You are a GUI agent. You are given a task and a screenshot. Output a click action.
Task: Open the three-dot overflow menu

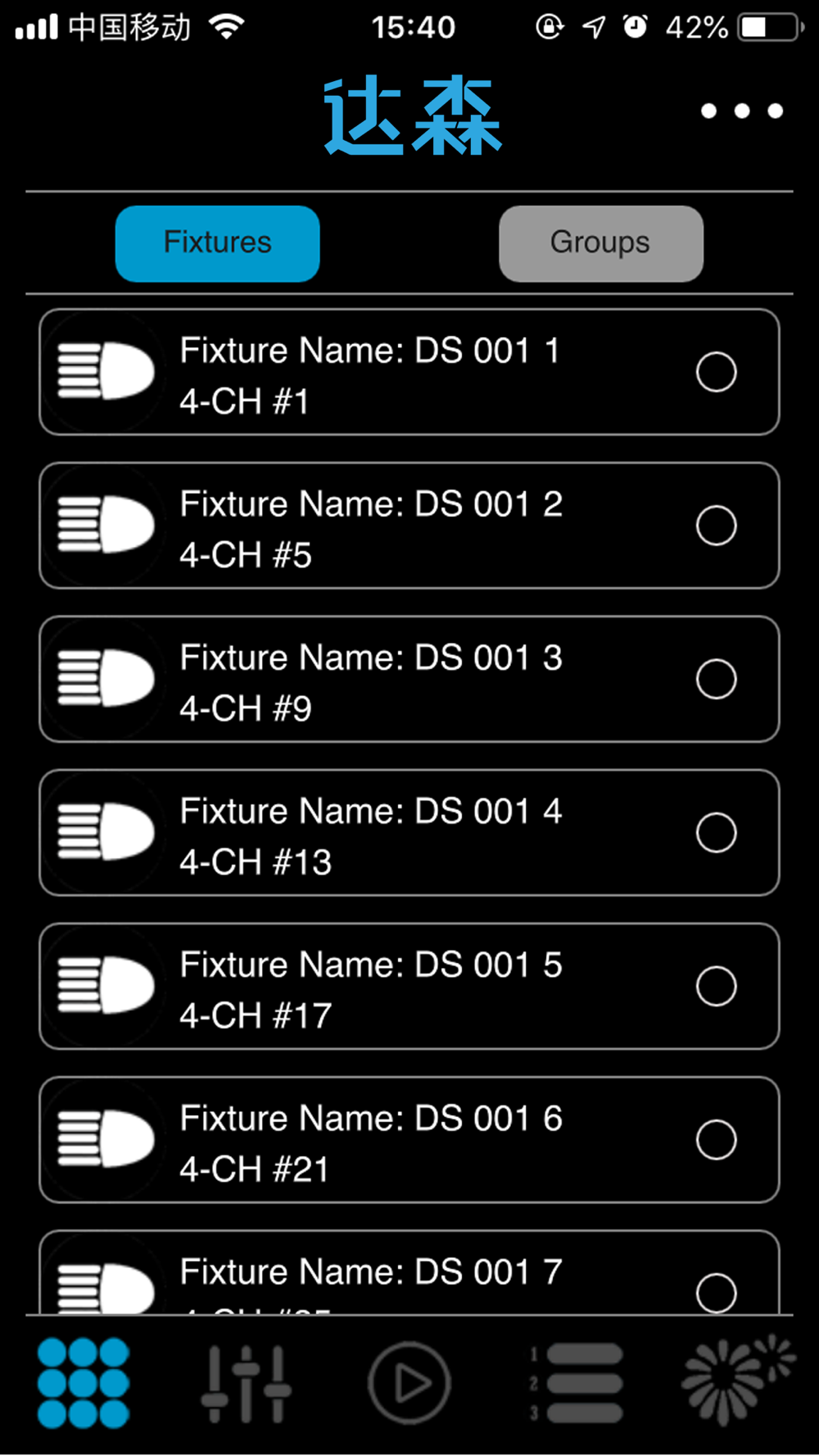(x=742, y=111)
